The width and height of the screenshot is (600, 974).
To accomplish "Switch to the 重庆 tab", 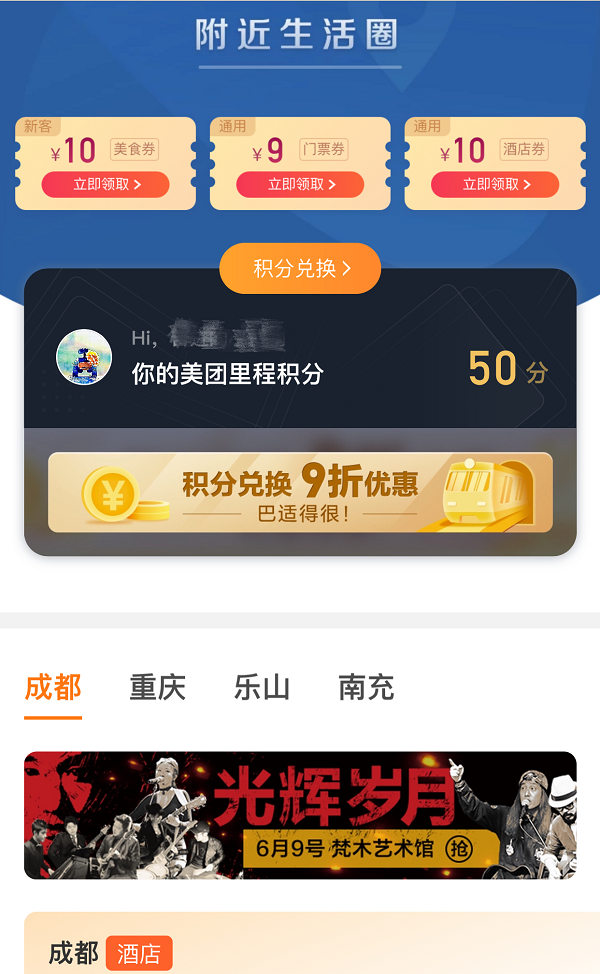I will pyautogui.click(x=157, y=688).
